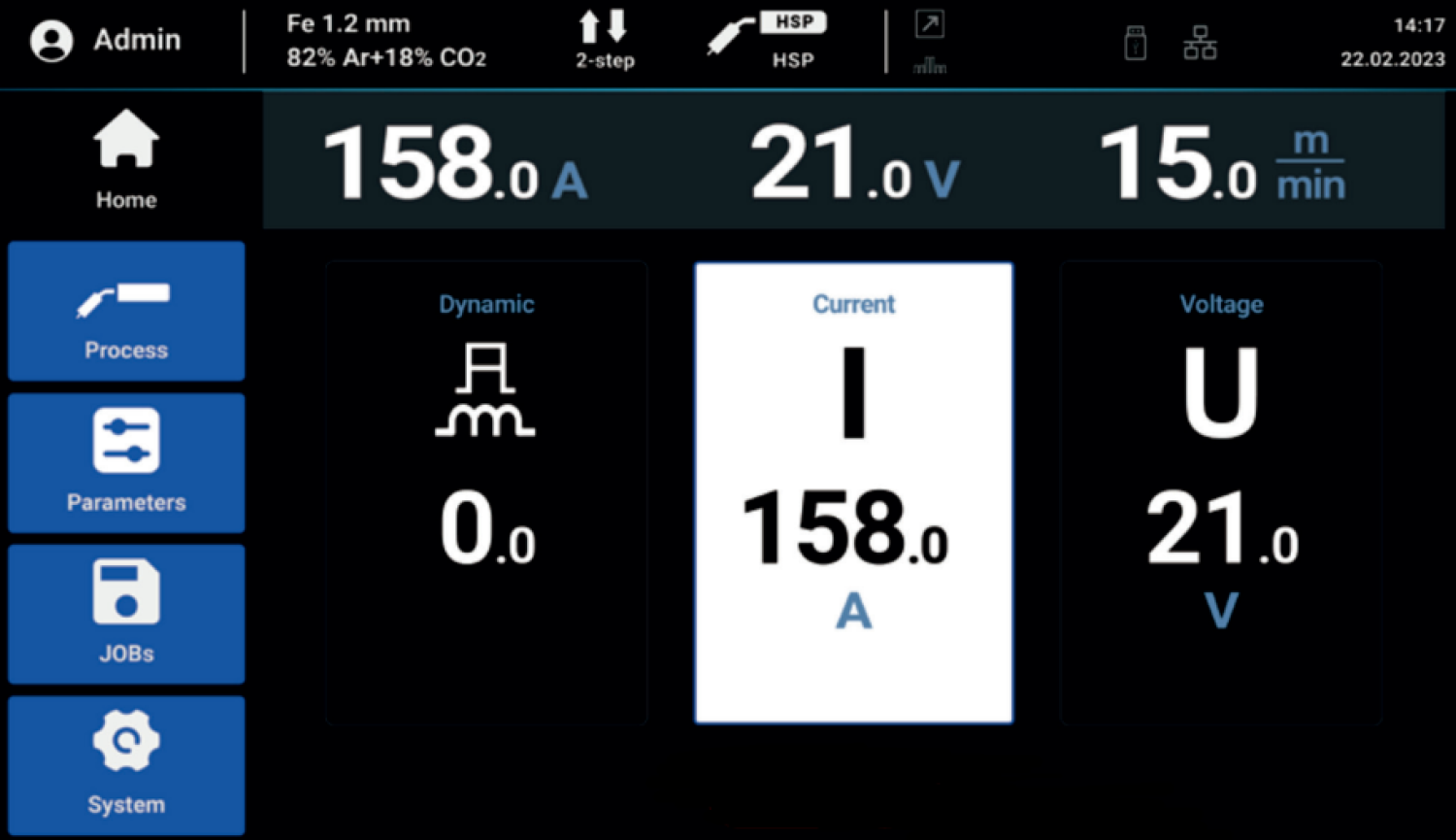Select the Dynamic parameter tile
This screenshot has height=840, width=1456.
486,492
